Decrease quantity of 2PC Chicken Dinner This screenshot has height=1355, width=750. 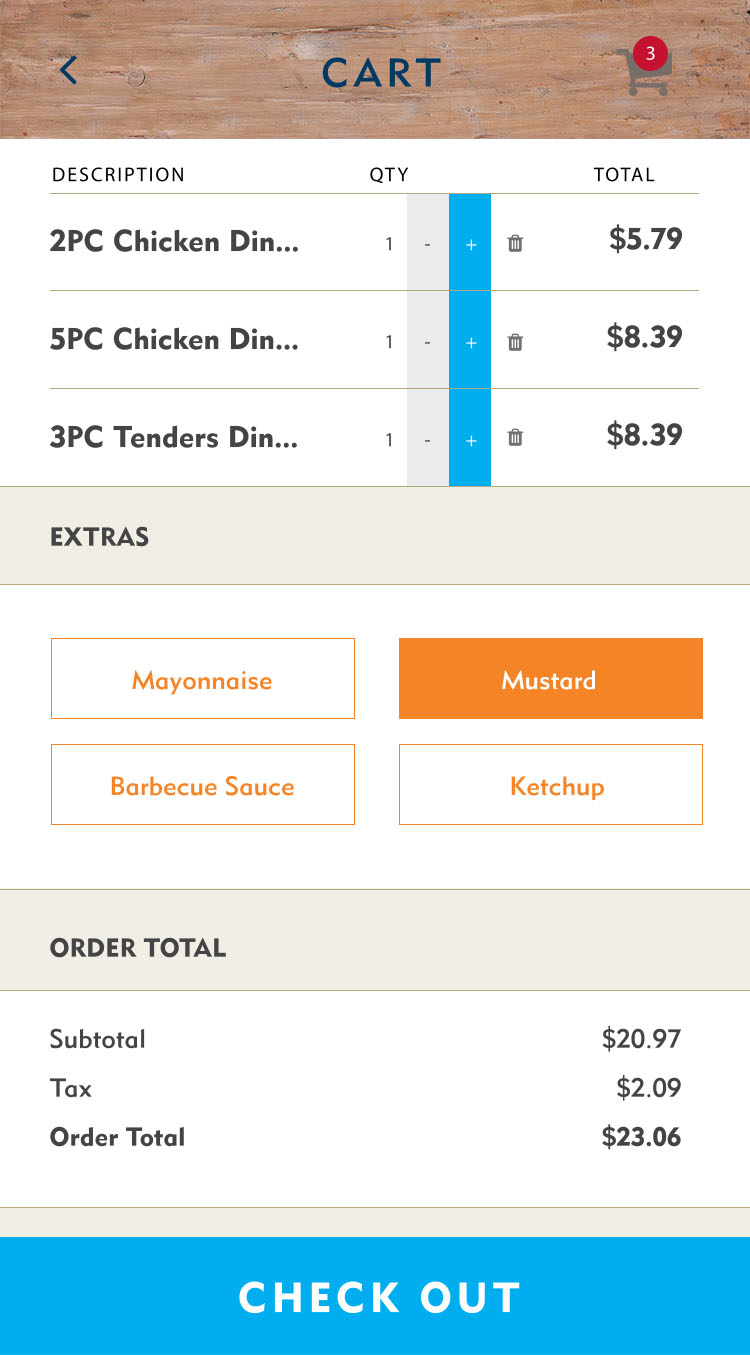[427, 243]
